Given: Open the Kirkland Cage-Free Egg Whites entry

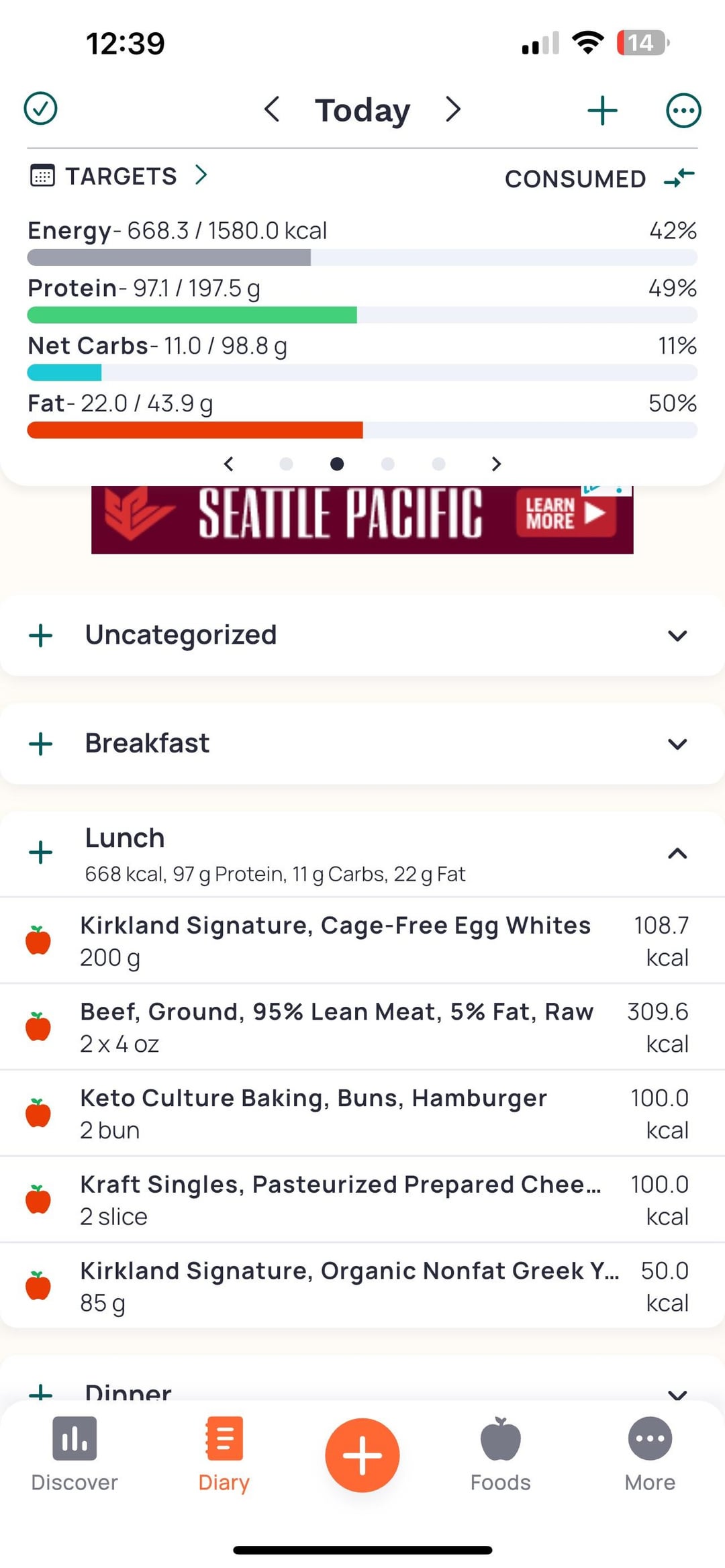Looking at the screenshot, I should (x=336, y=940).
